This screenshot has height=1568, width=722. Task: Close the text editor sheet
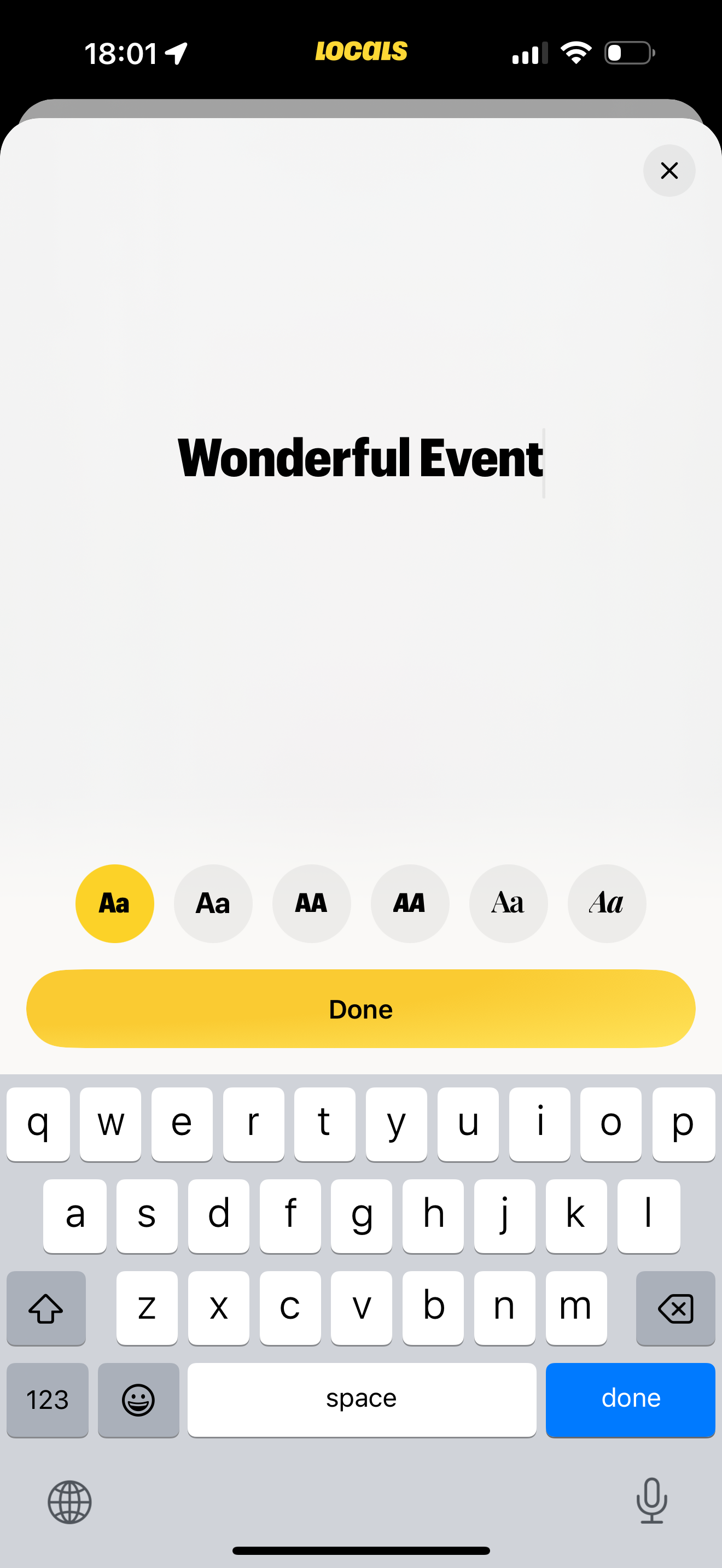click(x=669, y=171)
